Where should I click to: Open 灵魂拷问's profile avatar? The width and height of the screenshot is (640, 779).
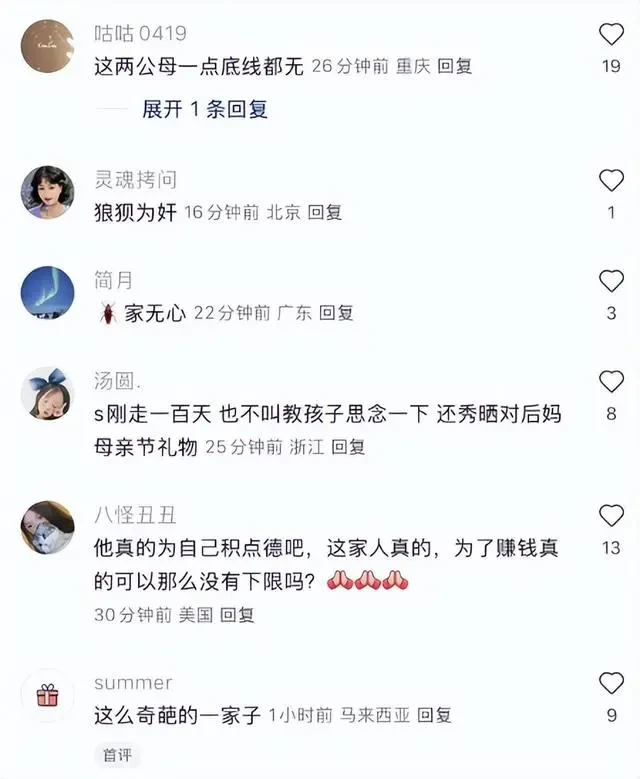tap(48, 192)
